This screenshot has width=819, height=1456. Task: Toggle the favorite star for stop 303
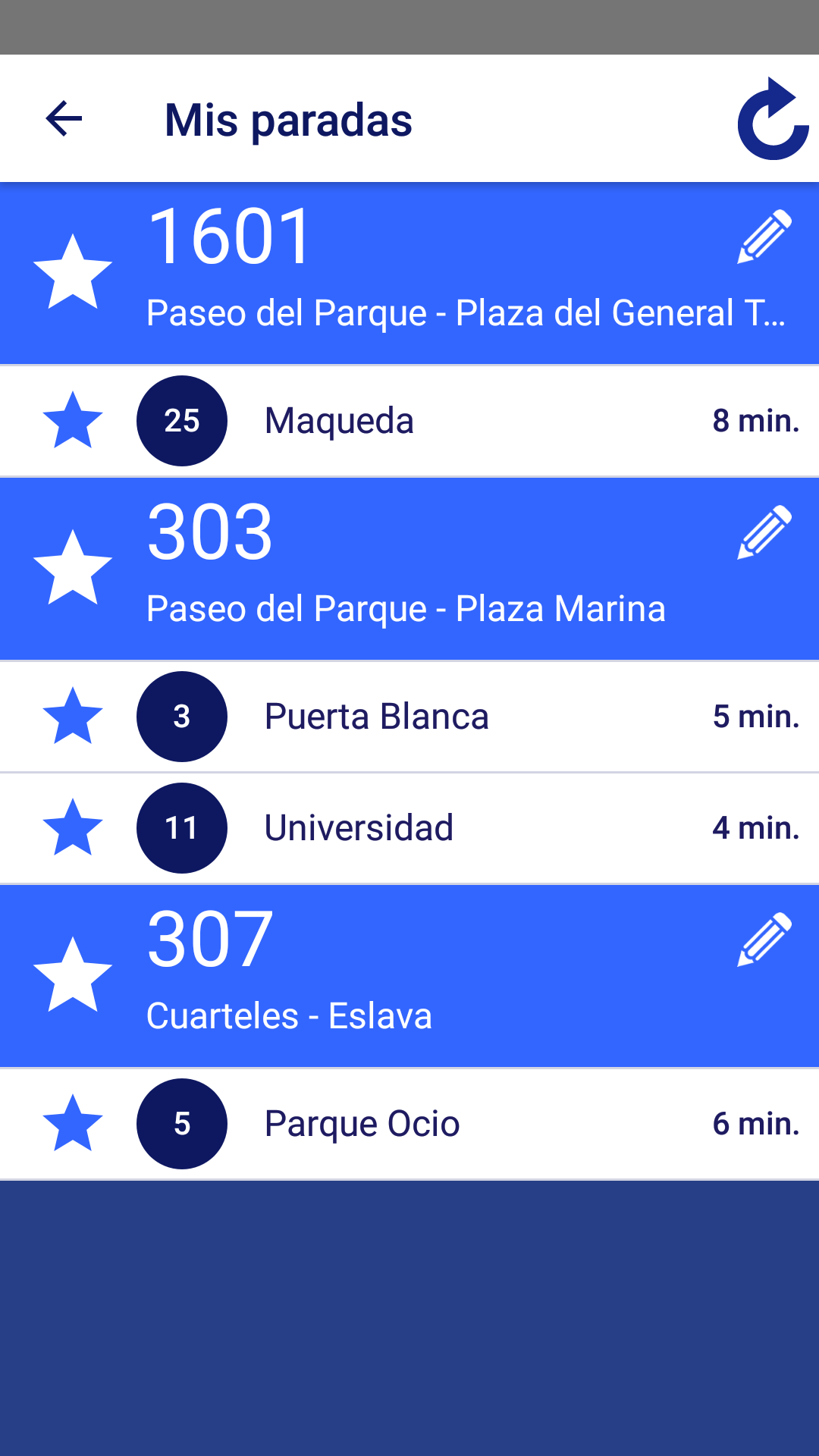(73, 568)
